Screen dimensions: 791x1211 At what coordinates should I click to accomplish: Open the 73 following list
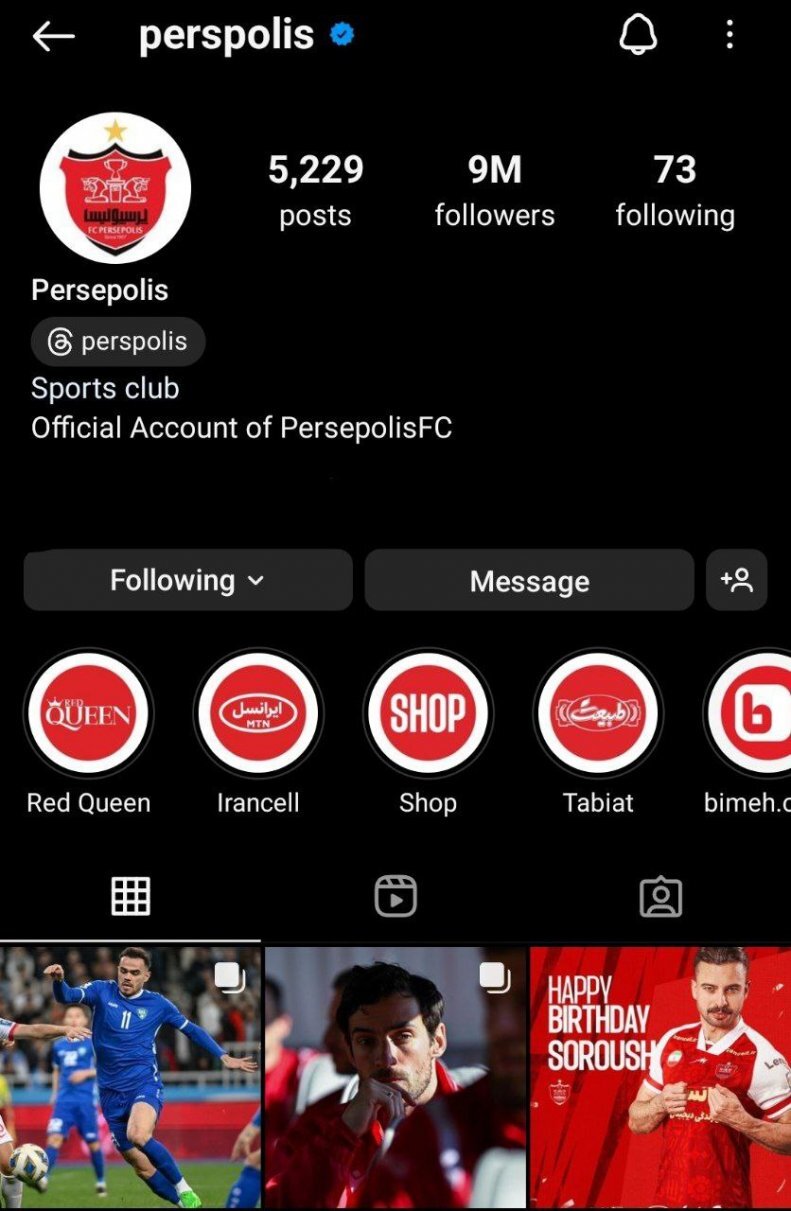[675, 189]
